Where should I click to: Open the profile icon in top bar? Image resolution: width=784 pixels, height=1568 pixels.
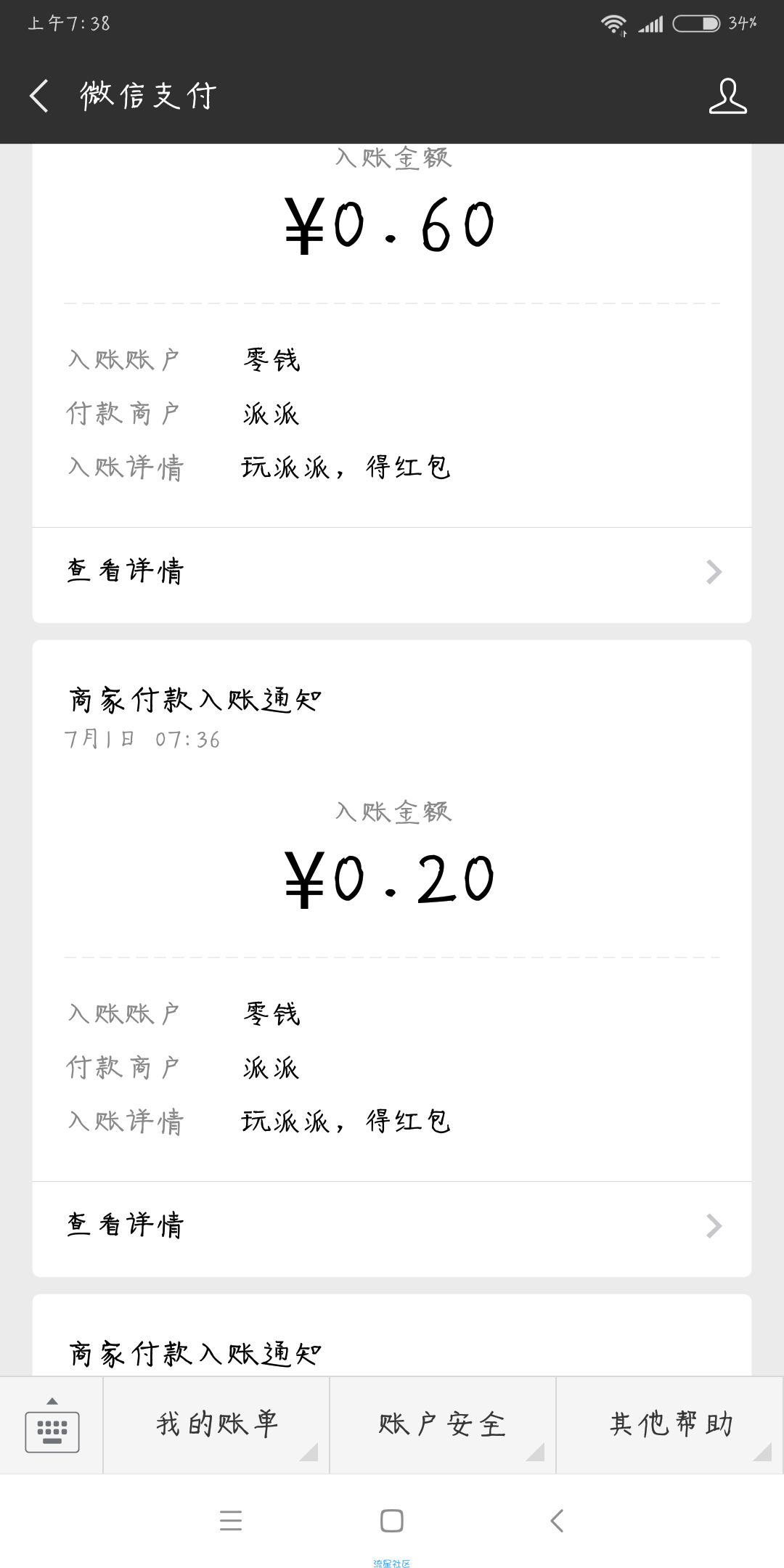(x=727, y=96)
